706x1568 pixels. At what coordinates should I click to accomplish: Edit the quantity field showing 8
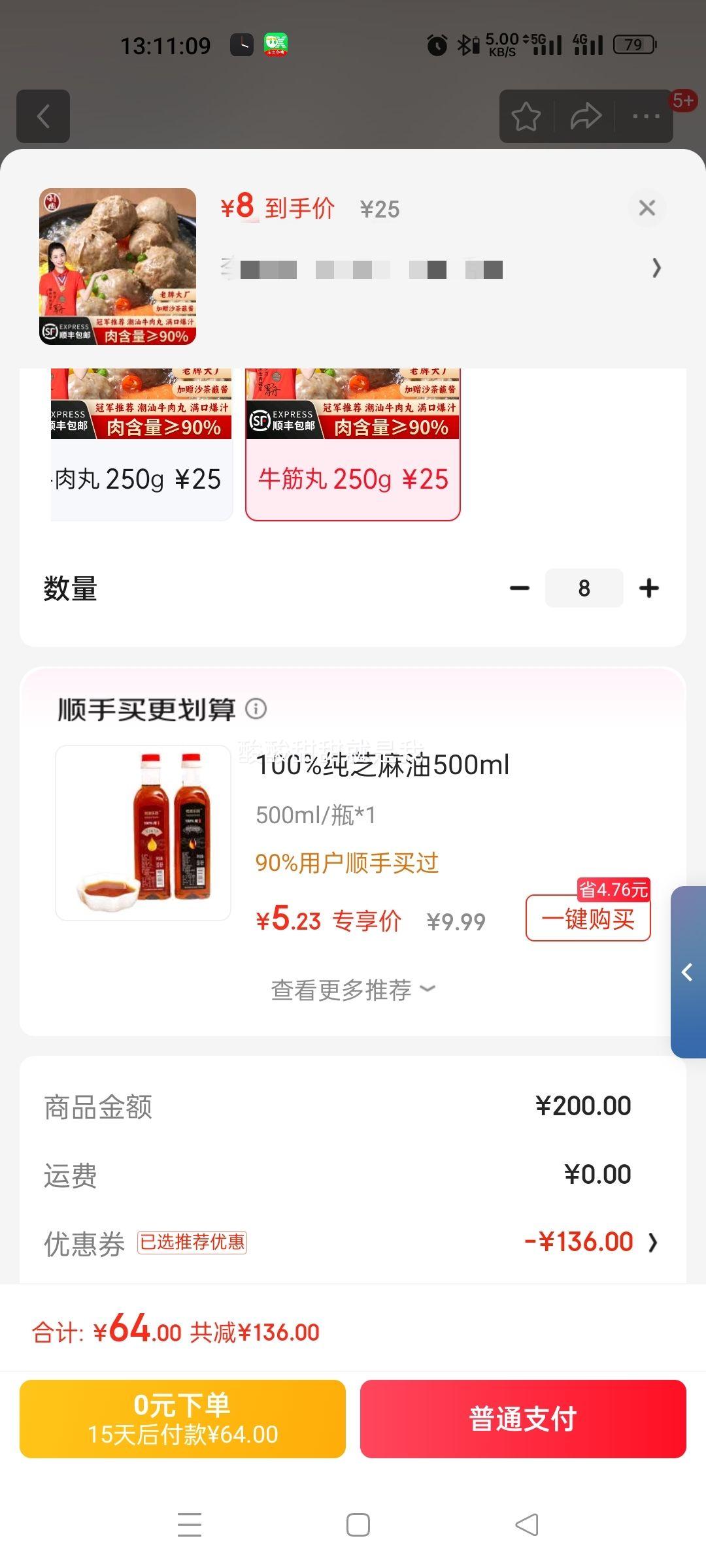pyautogui.click(x=584, y=588)
